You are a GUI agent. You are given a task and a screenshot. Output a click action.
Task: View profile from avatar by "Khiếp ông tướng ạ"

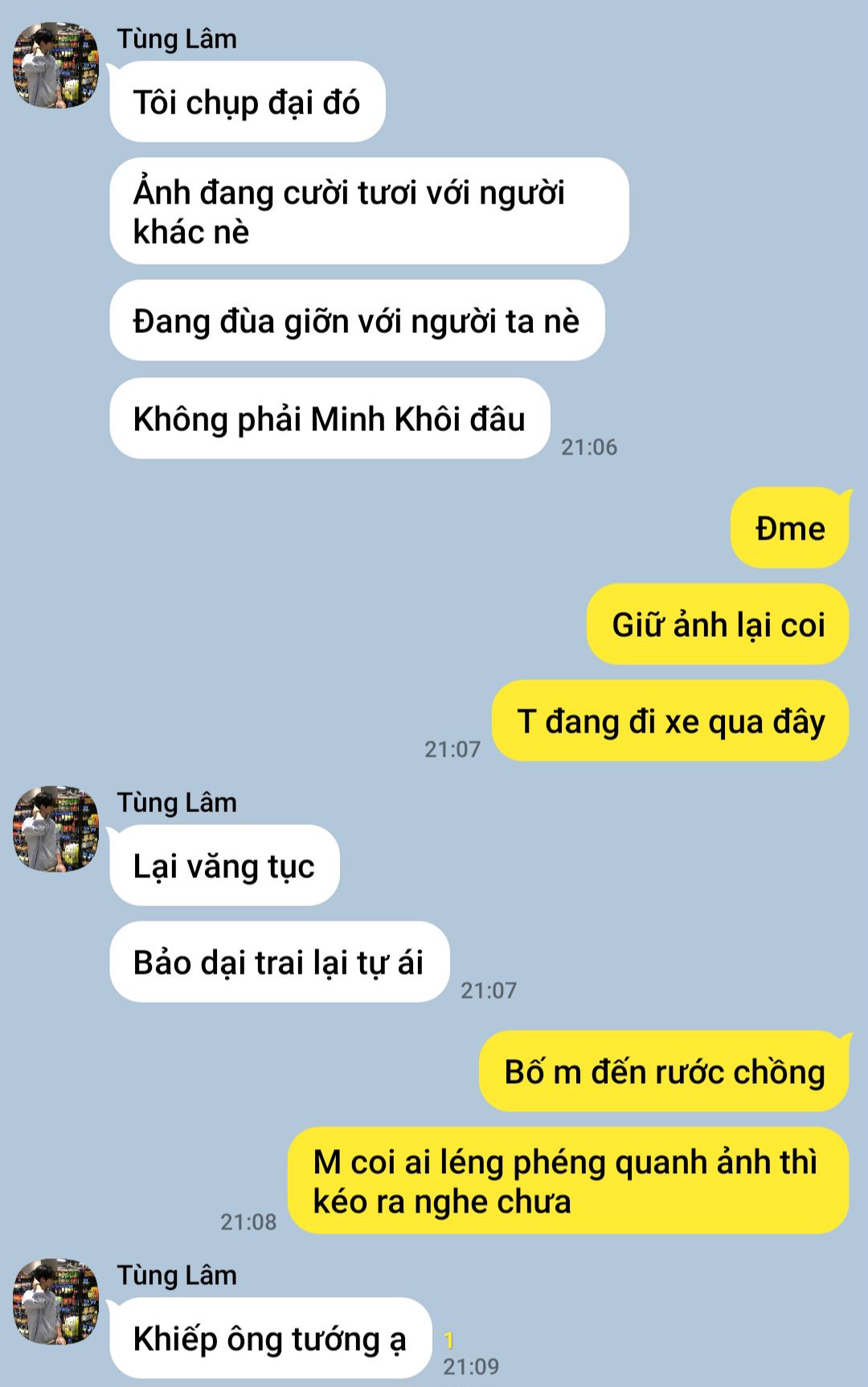point(55,1302)
